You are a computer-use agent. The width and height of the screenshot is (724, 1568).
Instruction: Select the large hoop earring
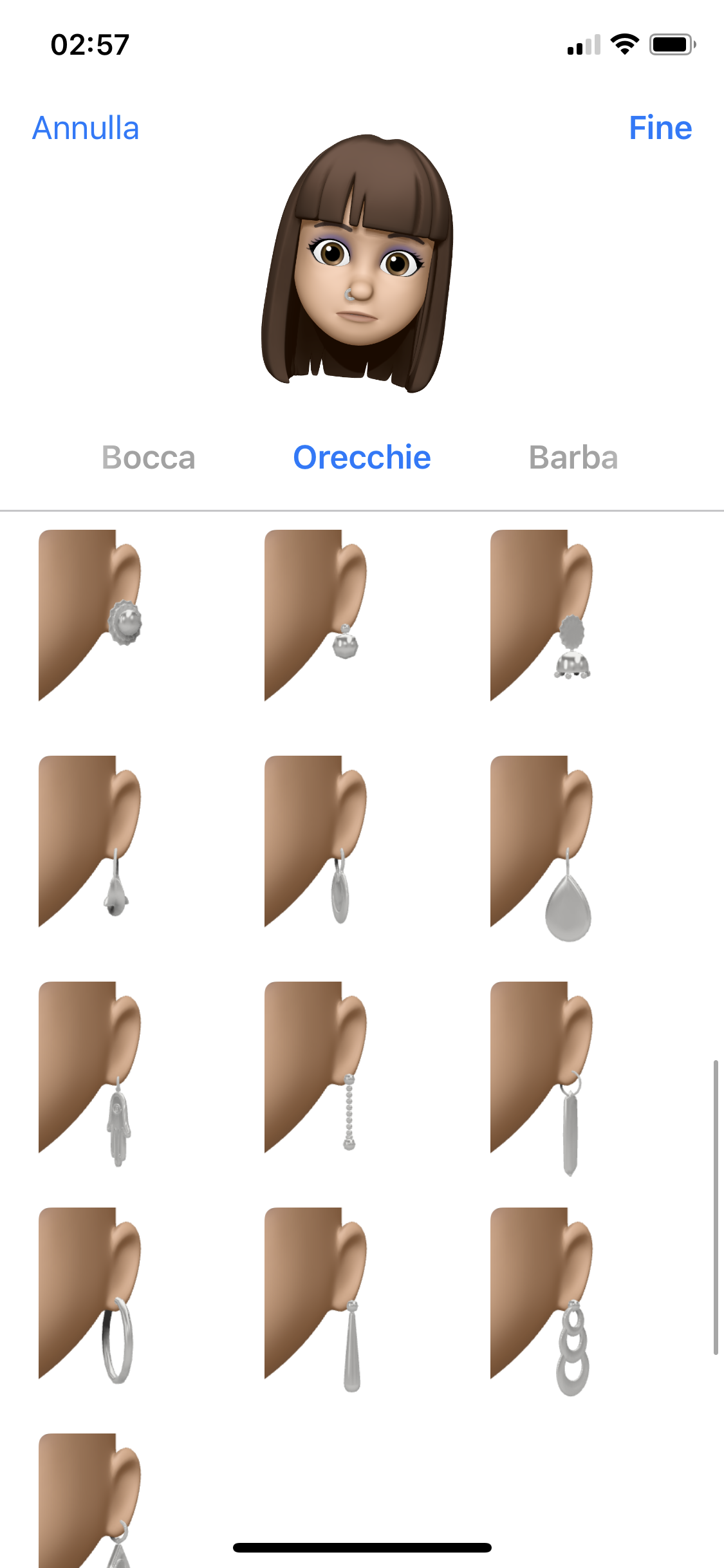point(91,1295)
